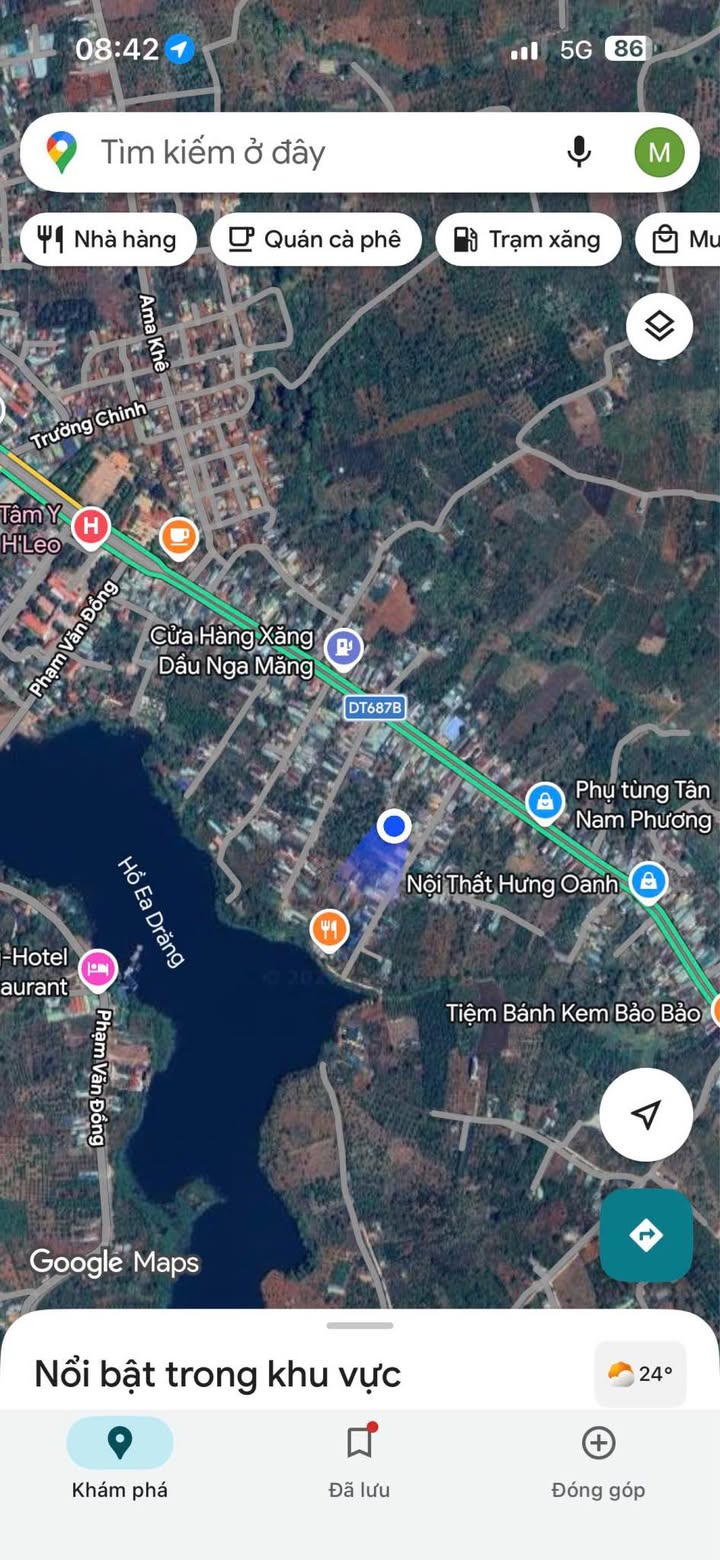This screenshot has height=1560, width=720.
Task: Tap the "Tìm kiếm ở đây" search box
Action: click(300, 152)
